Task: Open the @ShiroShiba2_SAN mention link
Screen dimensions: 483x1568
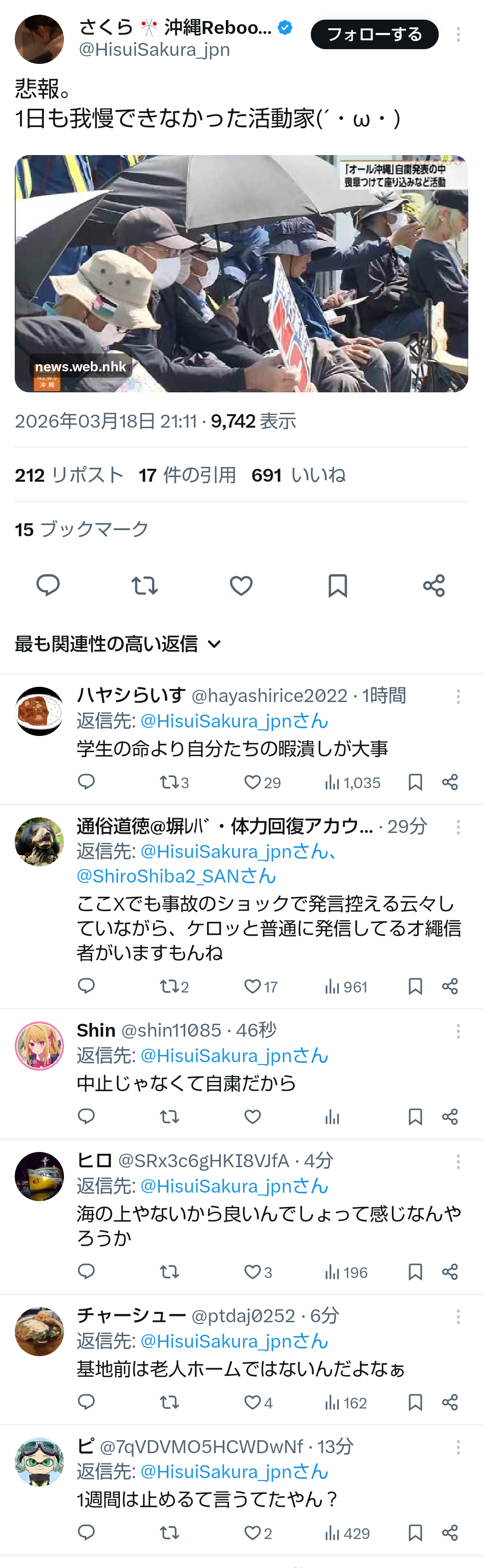Action: click(x=176, y=876)
